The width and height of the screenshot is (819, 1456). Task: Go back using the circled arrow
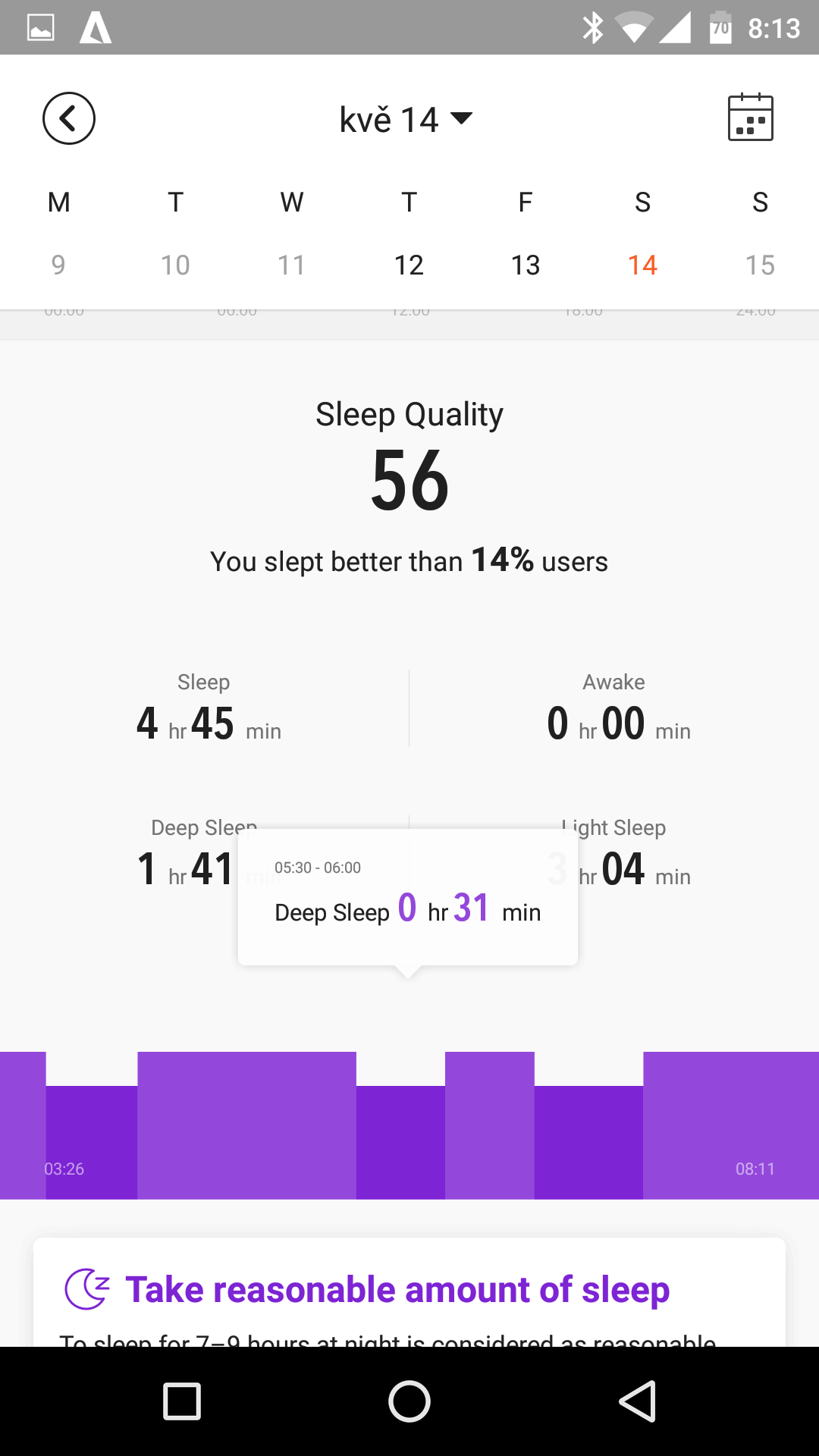pos(69,118)
